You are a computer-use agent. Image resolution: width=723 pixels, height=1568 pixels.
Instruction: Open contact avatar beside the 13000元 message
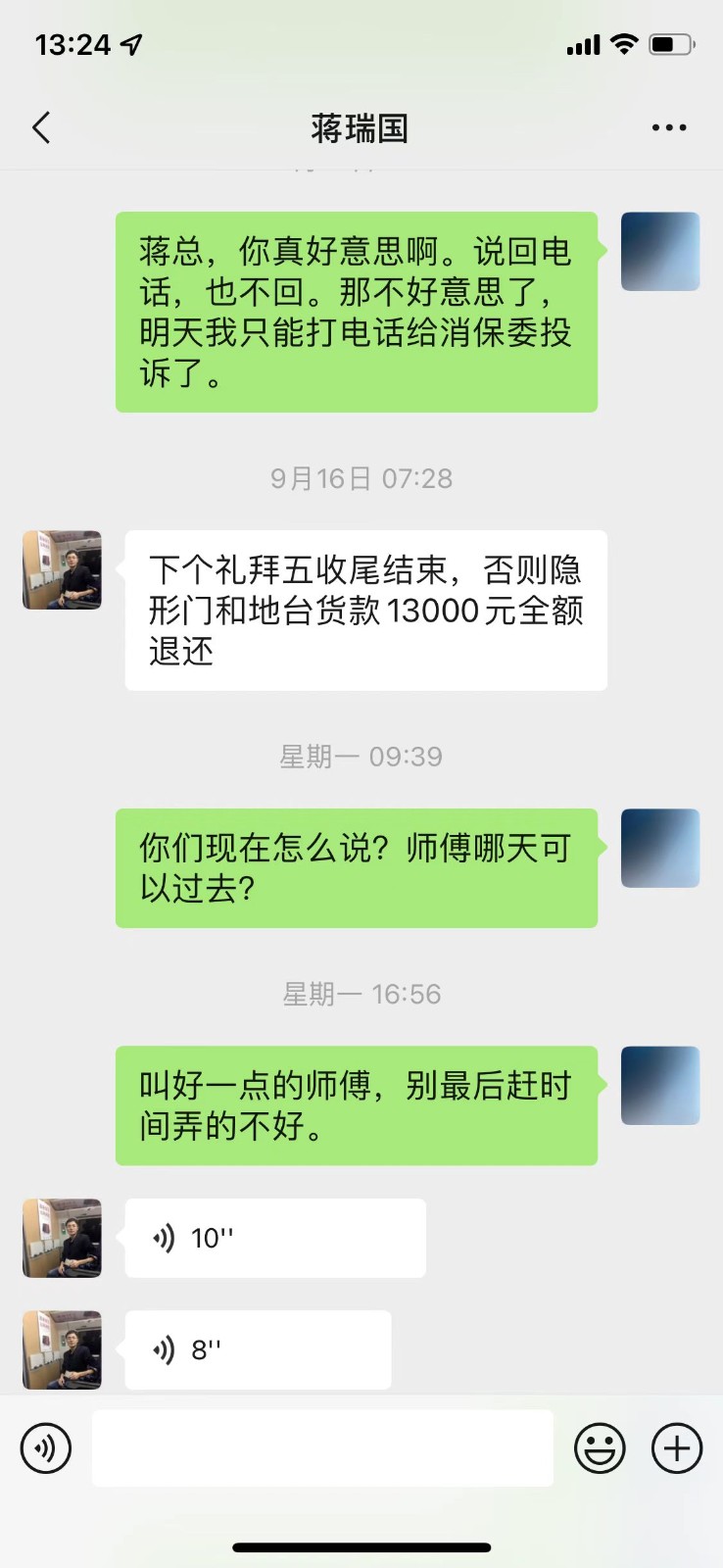tap(62, 570)
